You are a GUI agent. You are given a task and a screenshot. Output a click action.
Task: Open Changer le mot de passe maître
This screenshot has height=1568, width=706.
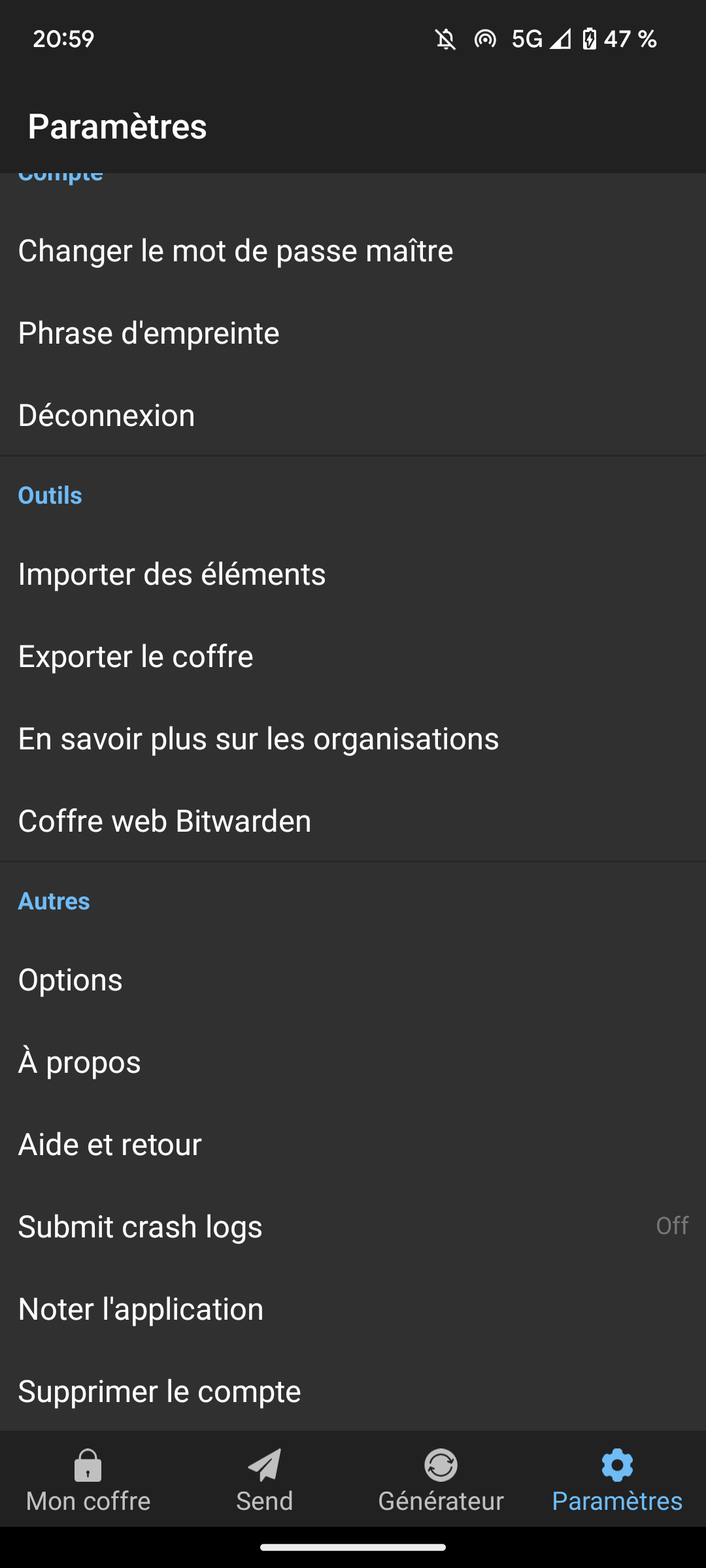coord(235,250)
